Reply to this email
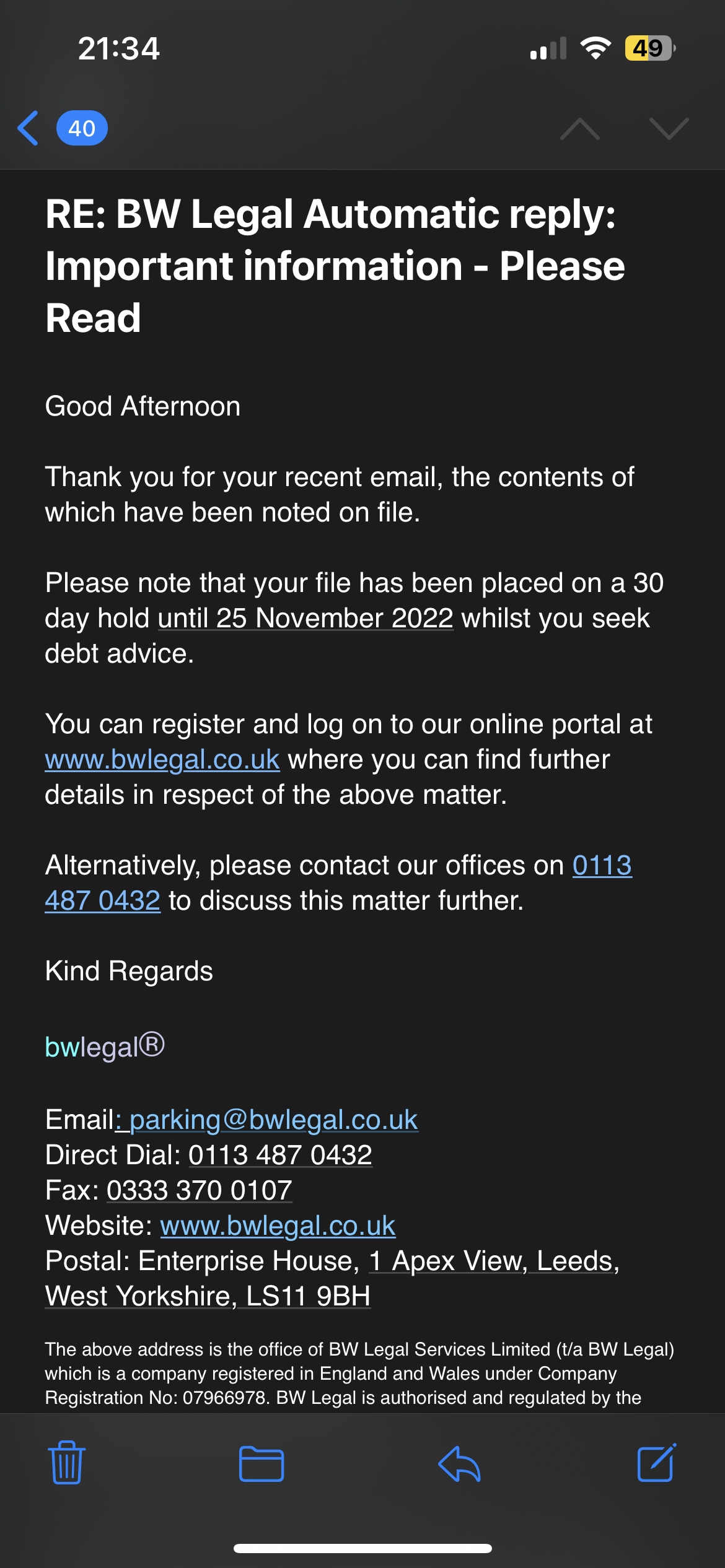The height and width of the screenshot is (1568, 725). point(459,1464)
